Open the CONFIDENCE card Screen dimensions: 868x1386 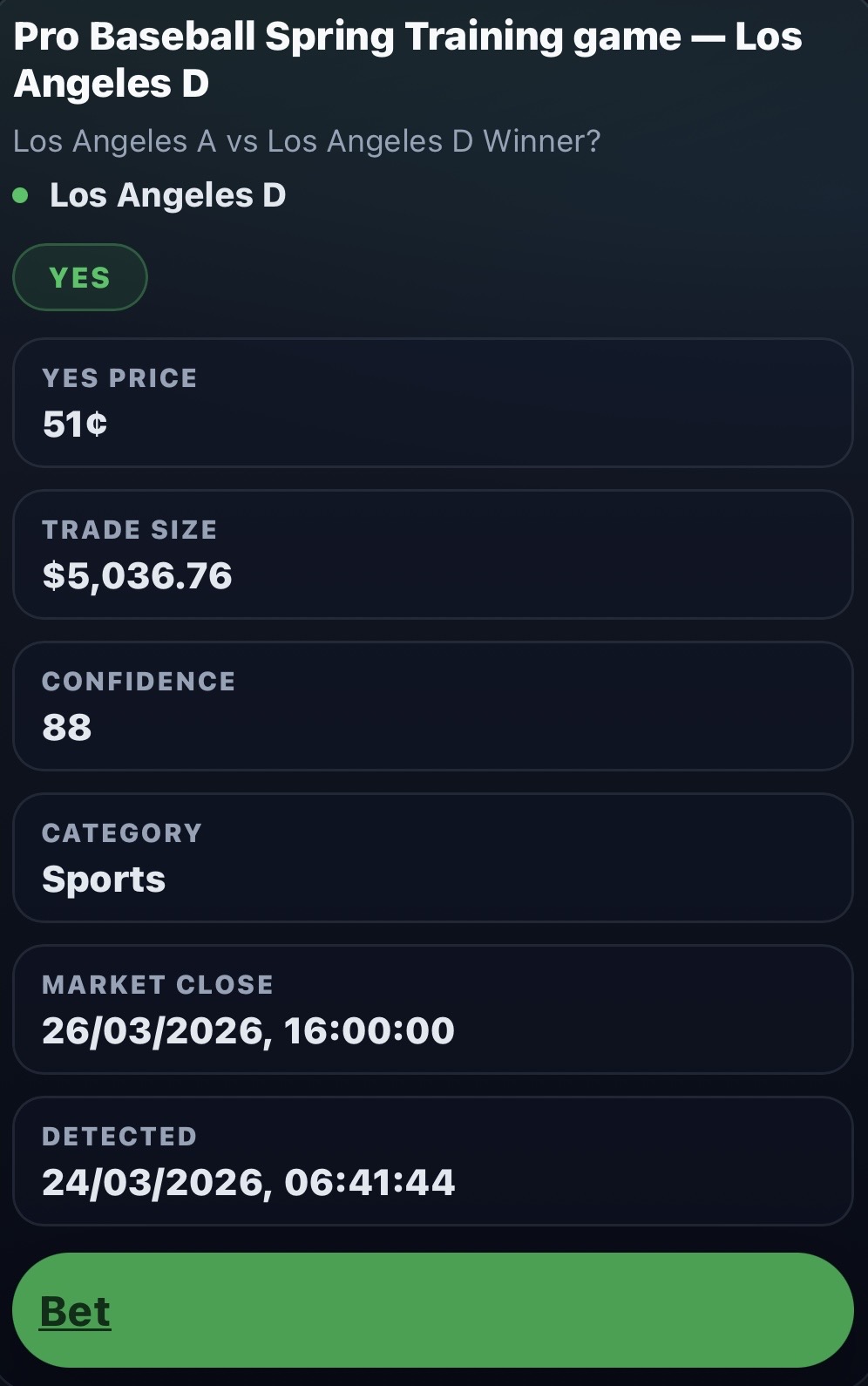point(433,705)
